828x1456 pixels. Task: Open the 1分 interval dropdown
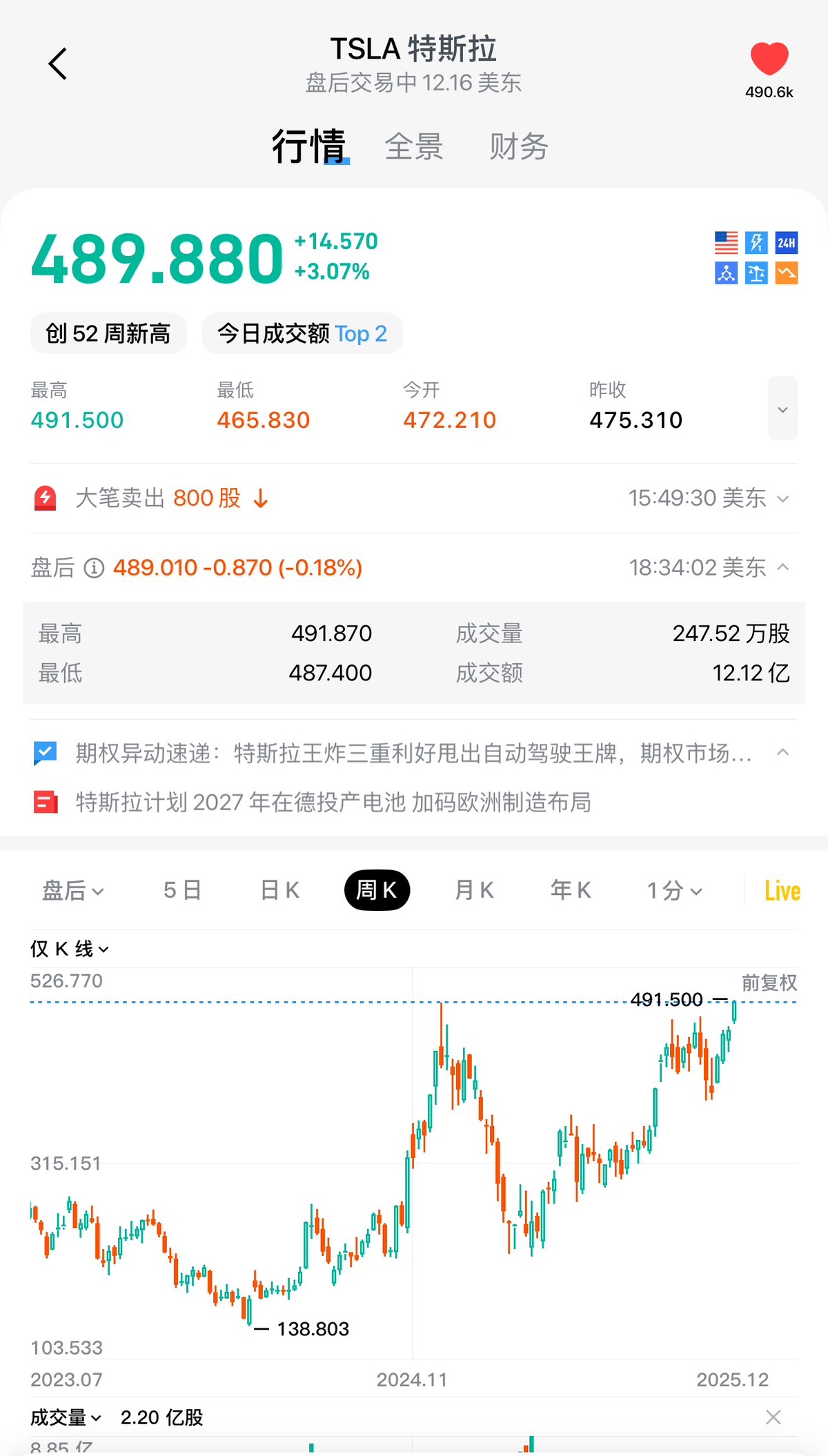674,891
